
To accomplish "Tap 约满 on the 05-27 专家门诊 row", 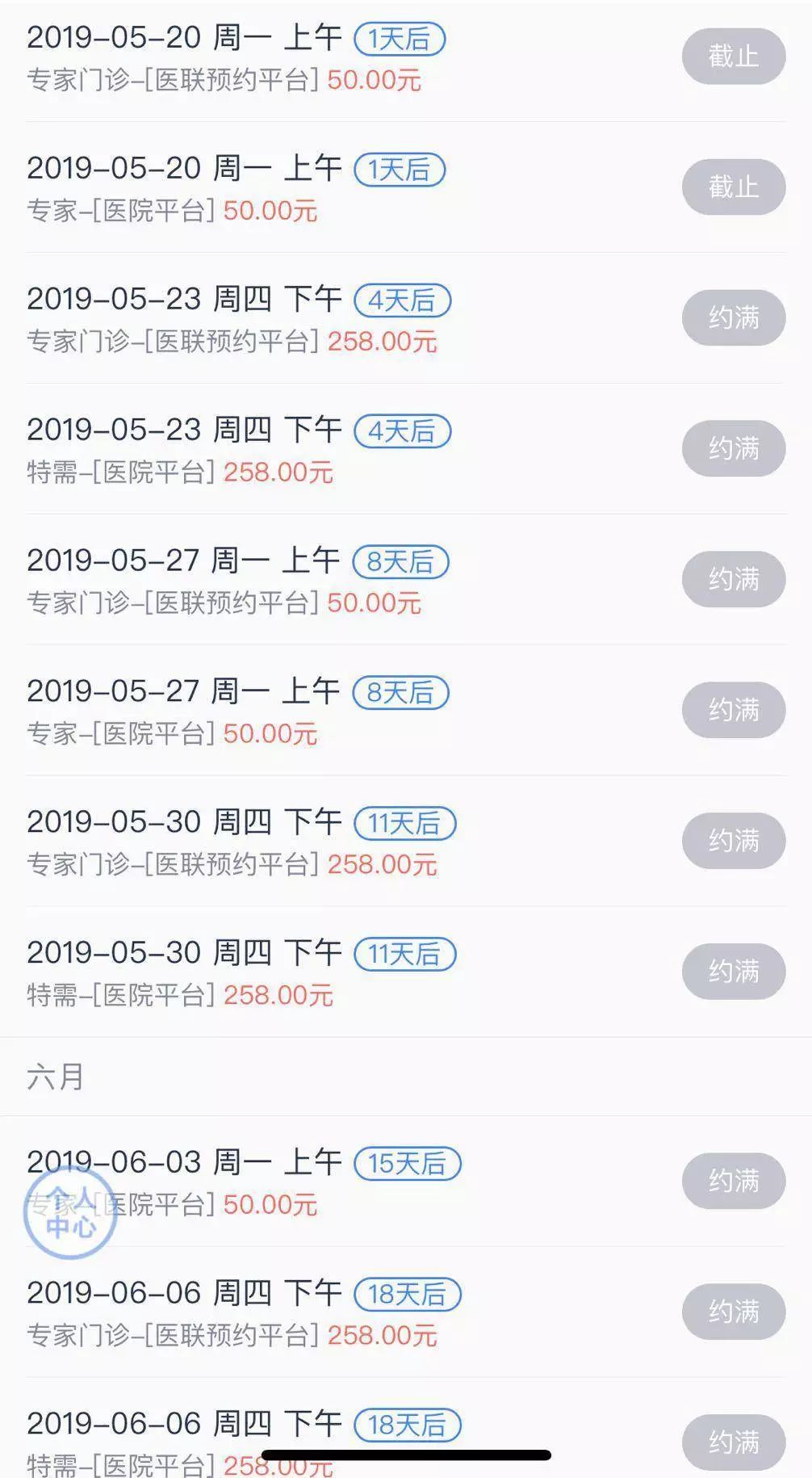I will [x=733, y=579].
